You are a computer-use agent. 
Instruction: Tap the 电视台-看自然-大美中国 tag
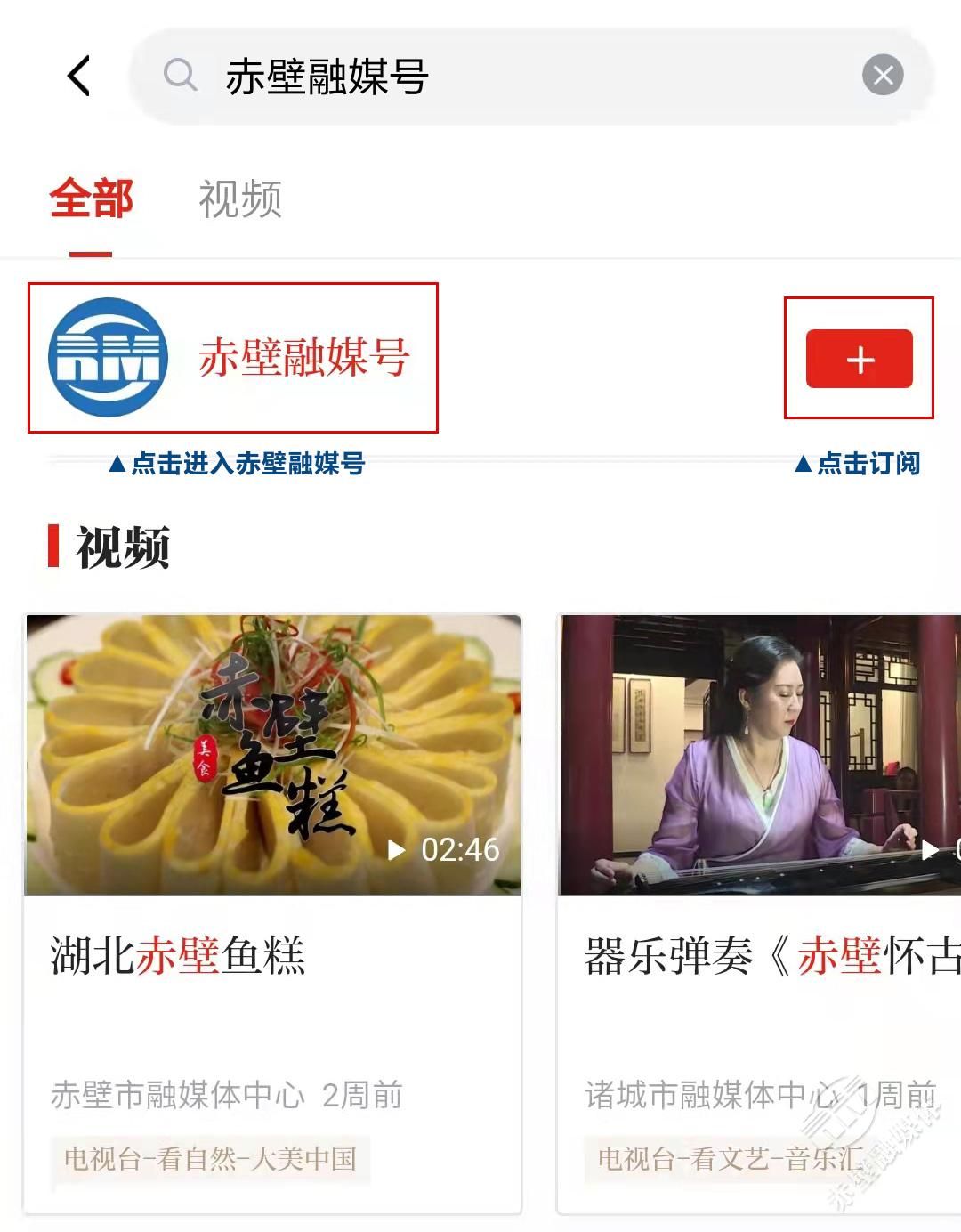[x=210, y=1159]
